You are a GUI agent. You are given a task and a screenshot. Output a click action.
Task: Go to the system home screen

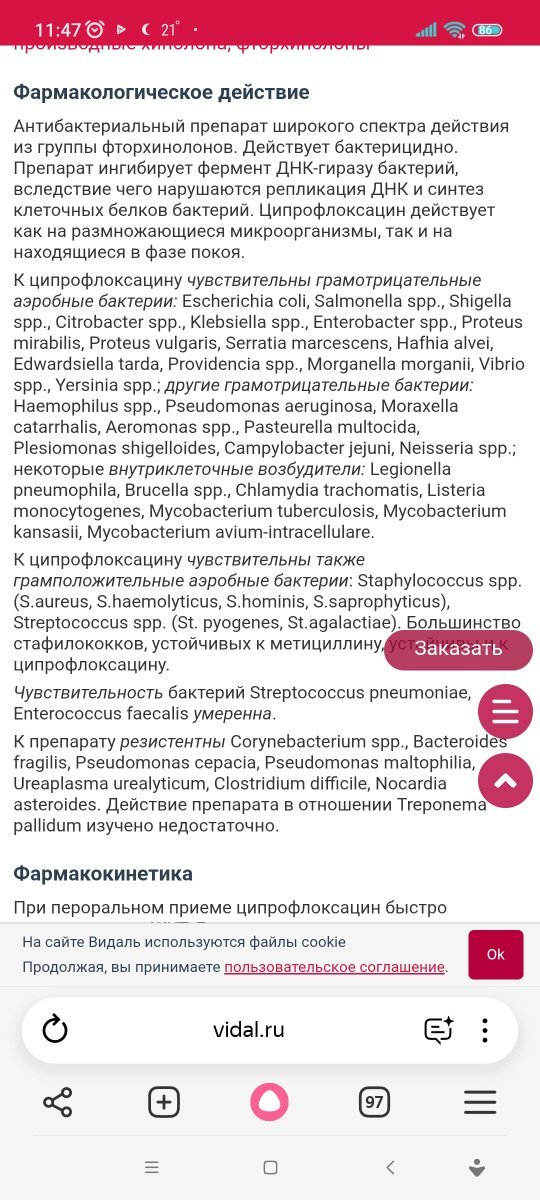(270, 1167)
